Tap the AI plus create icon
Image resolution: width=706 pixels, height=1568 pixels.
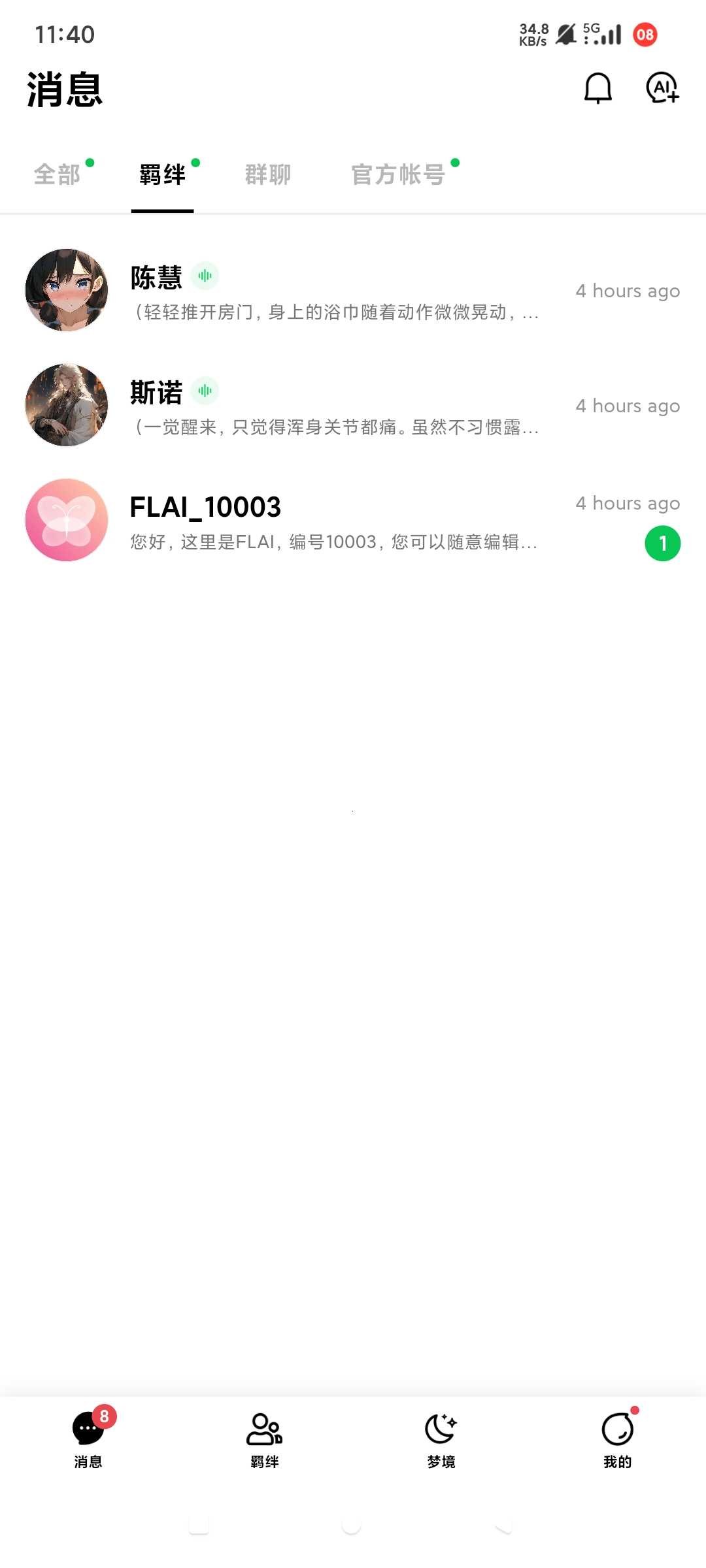point(662,88)
